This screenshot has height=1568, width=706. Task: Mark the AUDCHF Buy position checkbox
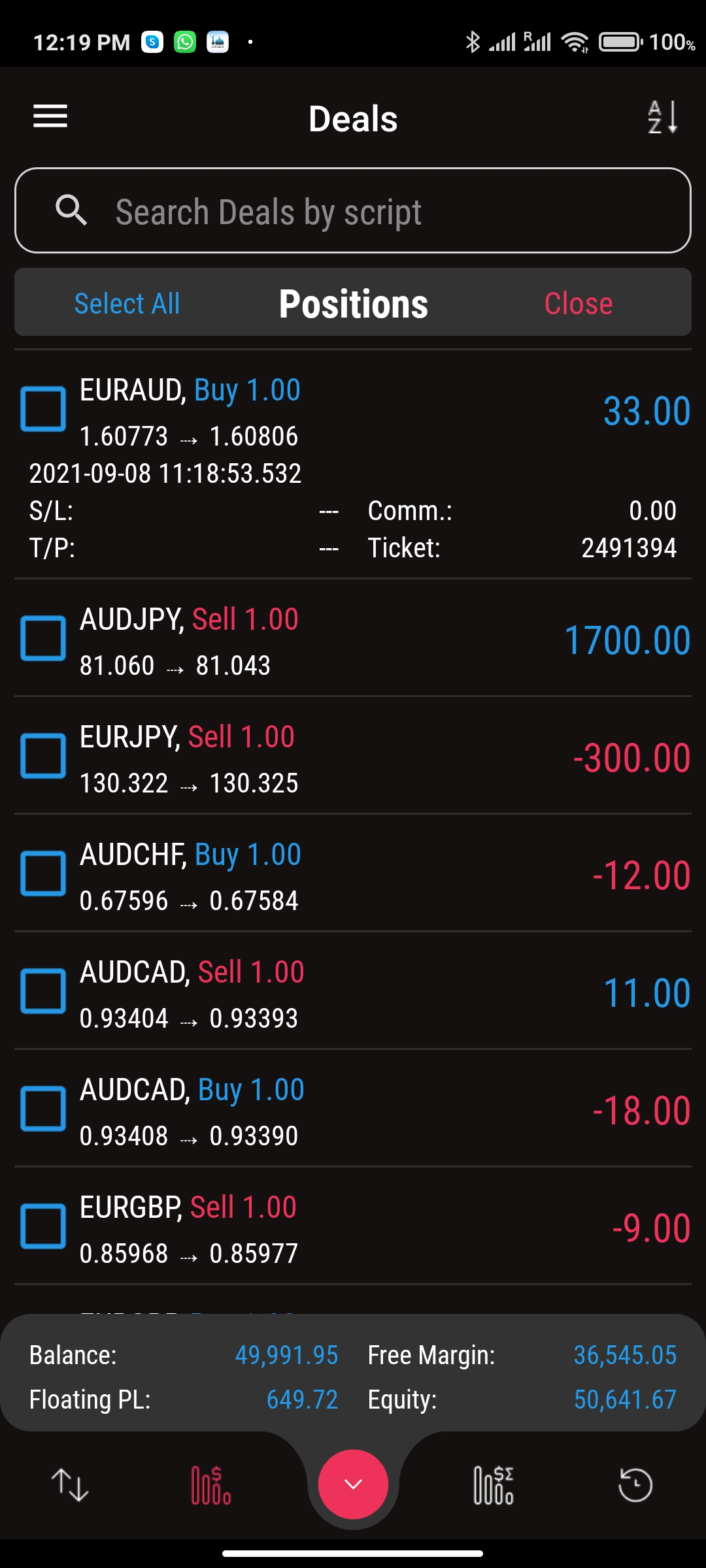point(43,874)
